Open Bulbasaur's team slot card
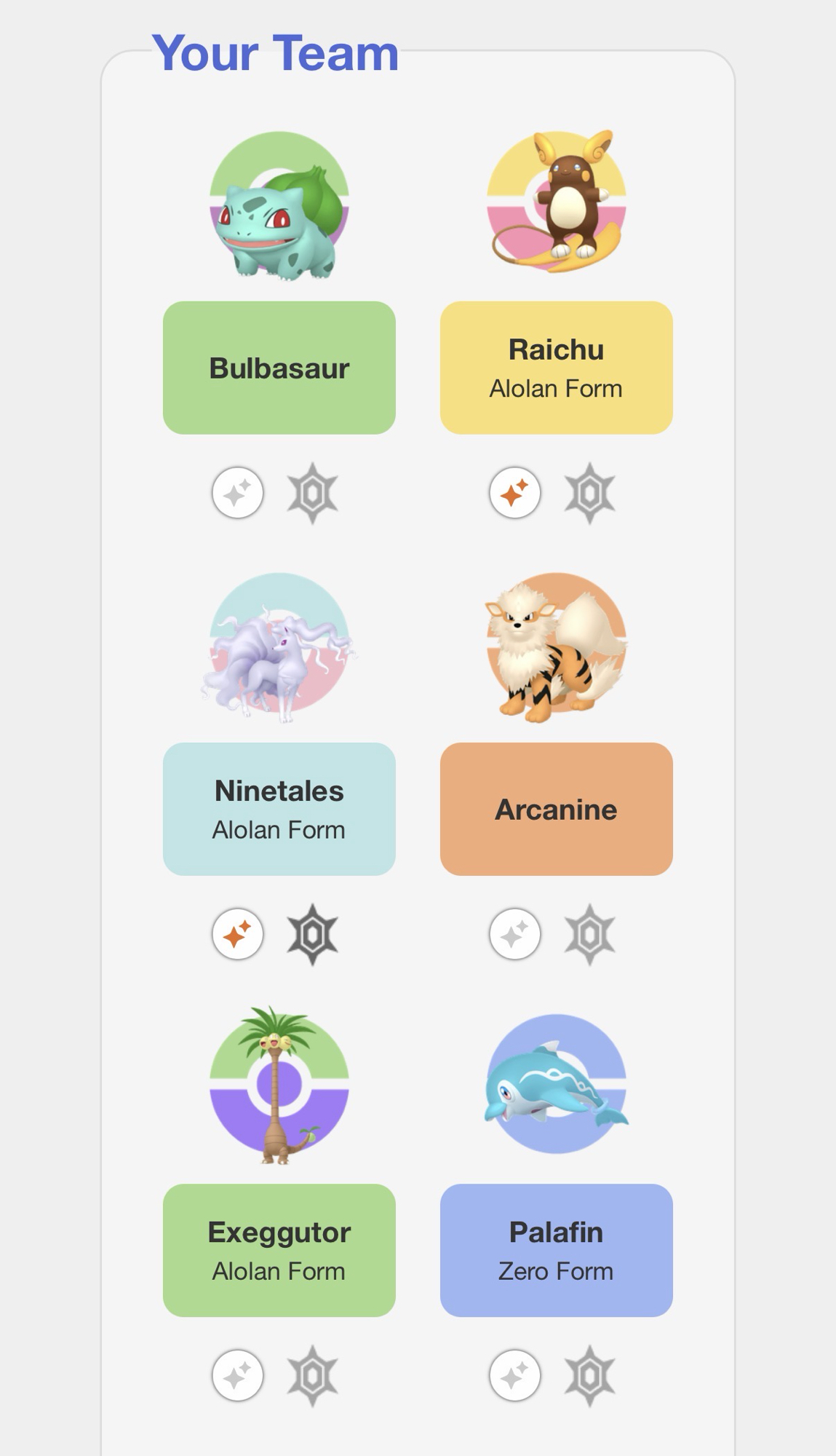This screenshot has height=1456, width=836. pyautogui.click(x=279, y=368)
